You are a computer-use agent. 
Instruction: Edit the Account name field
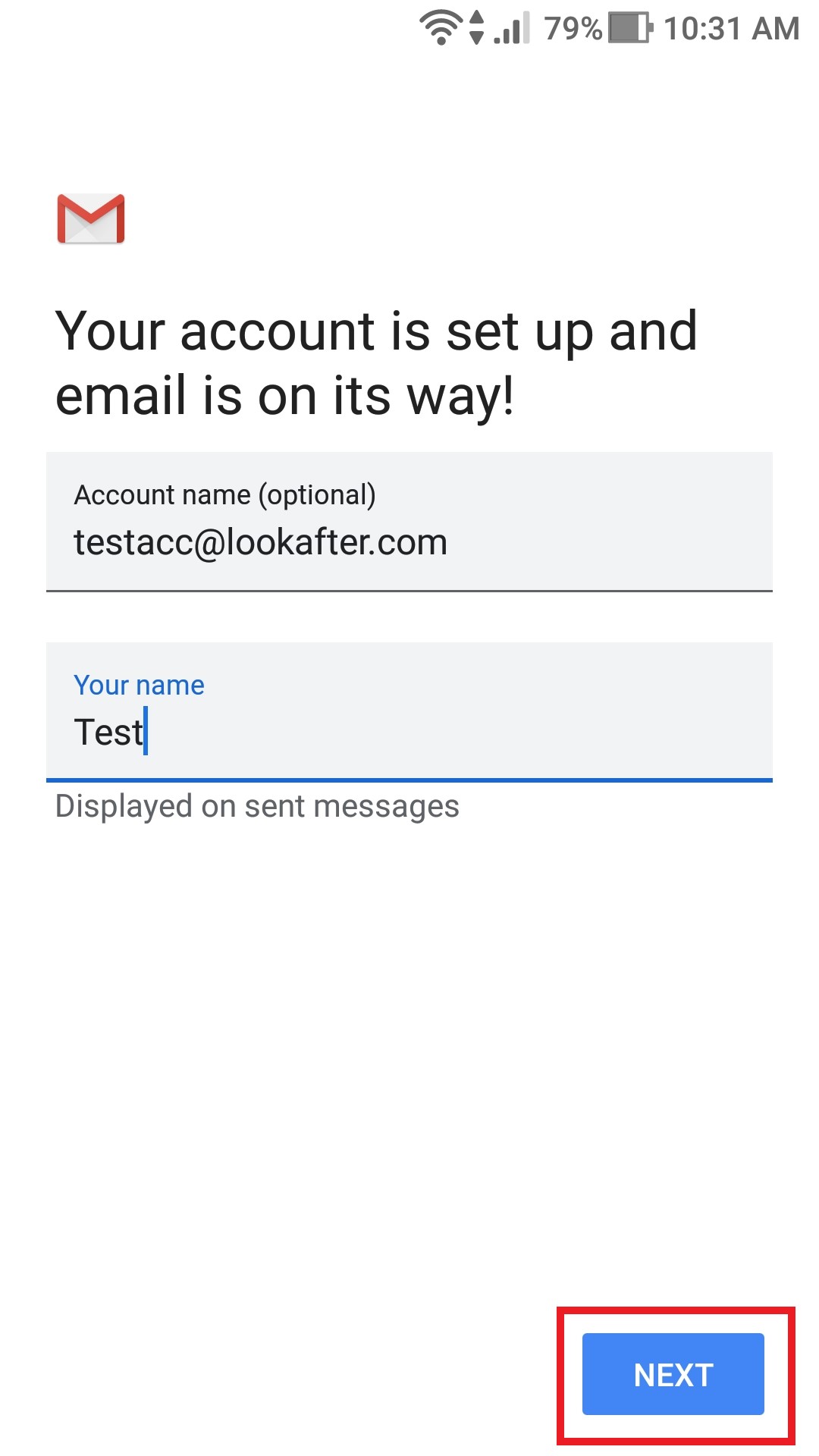tap(409, 522)
